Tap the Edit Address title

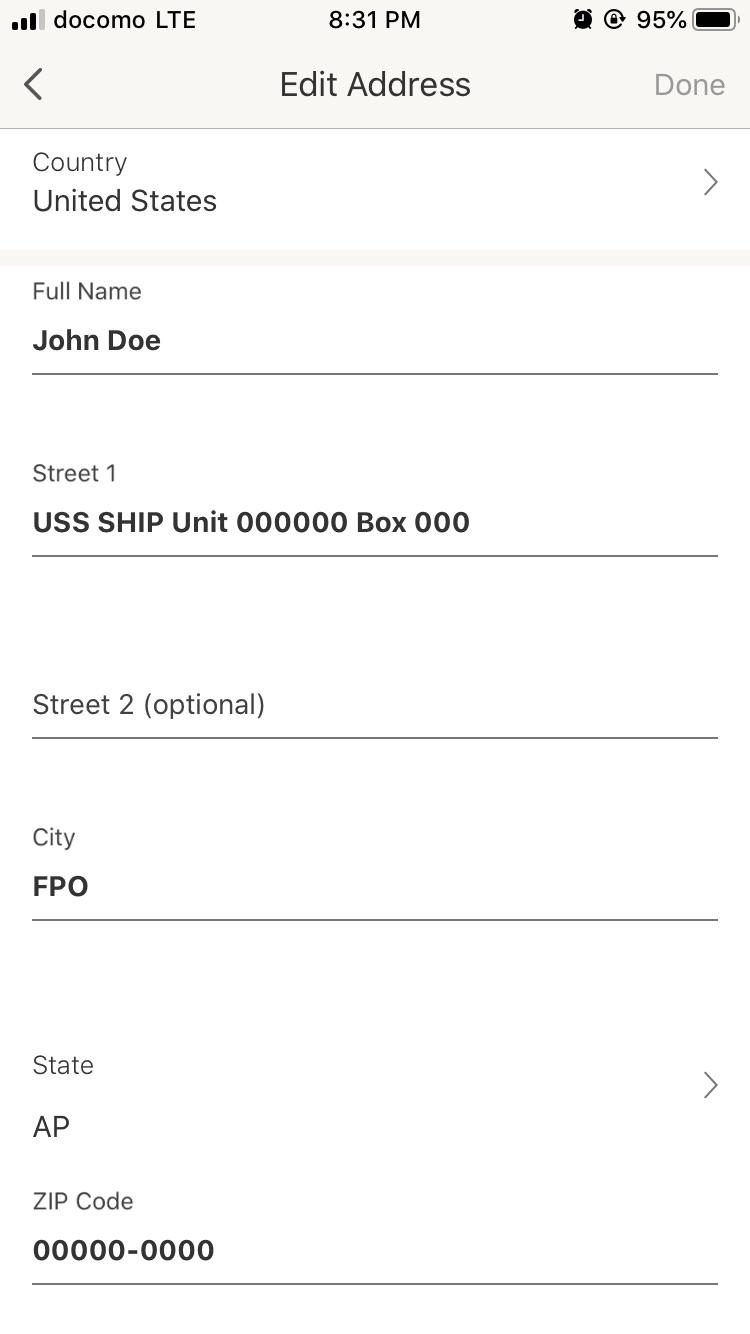tap(375, 84)
